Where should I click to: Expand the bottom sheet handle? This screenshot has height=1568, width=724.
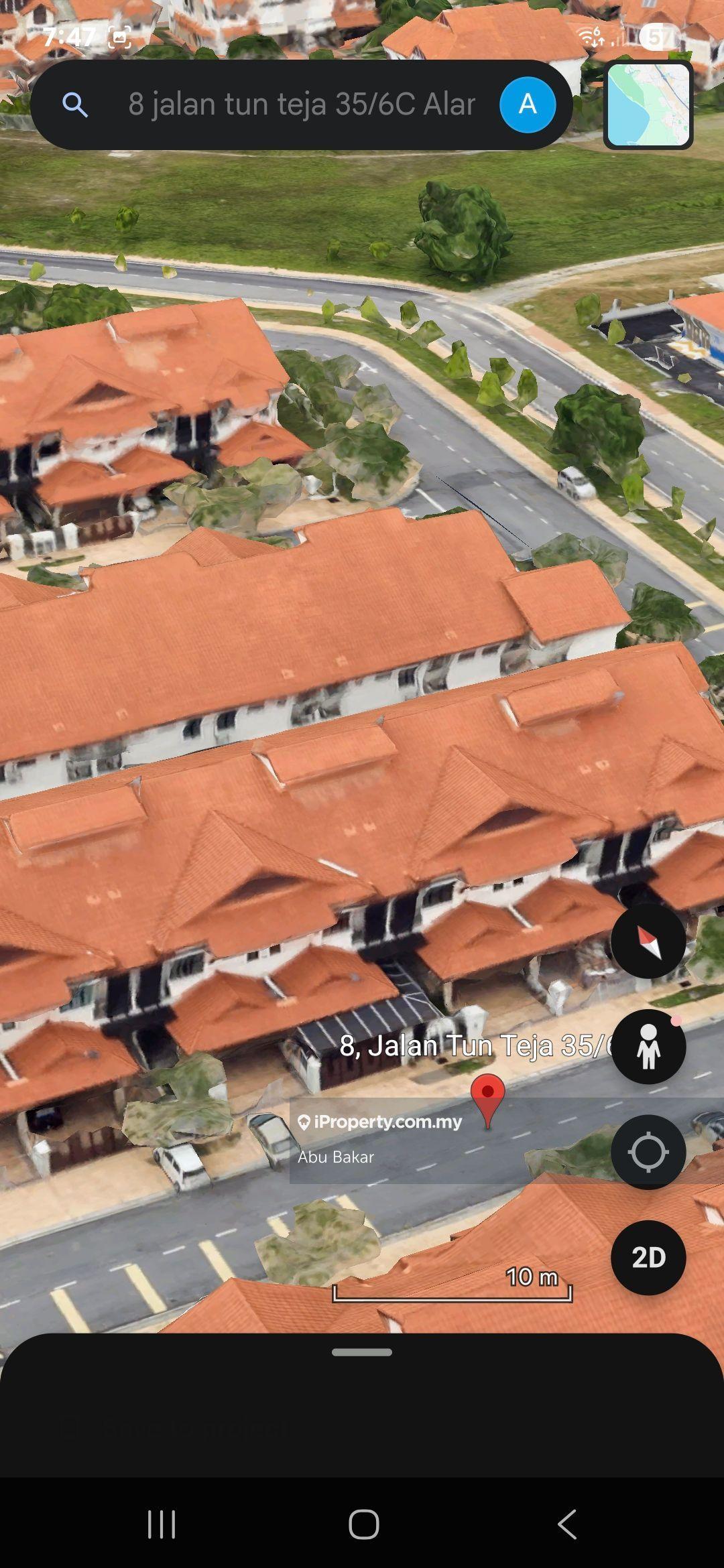362,1352
